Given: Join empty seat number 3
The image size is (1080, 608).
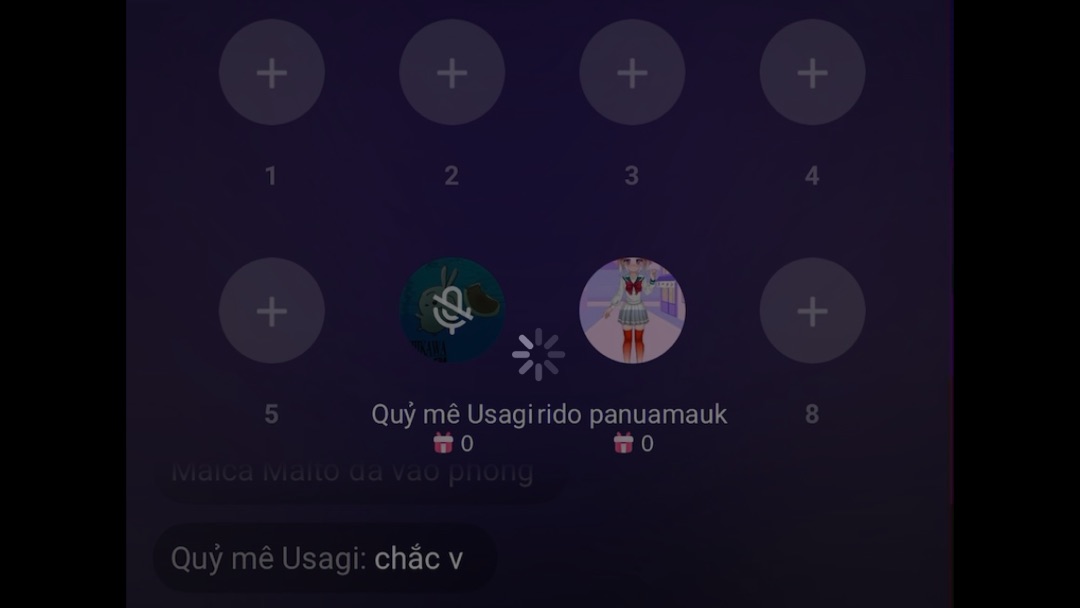Looking at the screenshot, I should (x=632, y=73).
